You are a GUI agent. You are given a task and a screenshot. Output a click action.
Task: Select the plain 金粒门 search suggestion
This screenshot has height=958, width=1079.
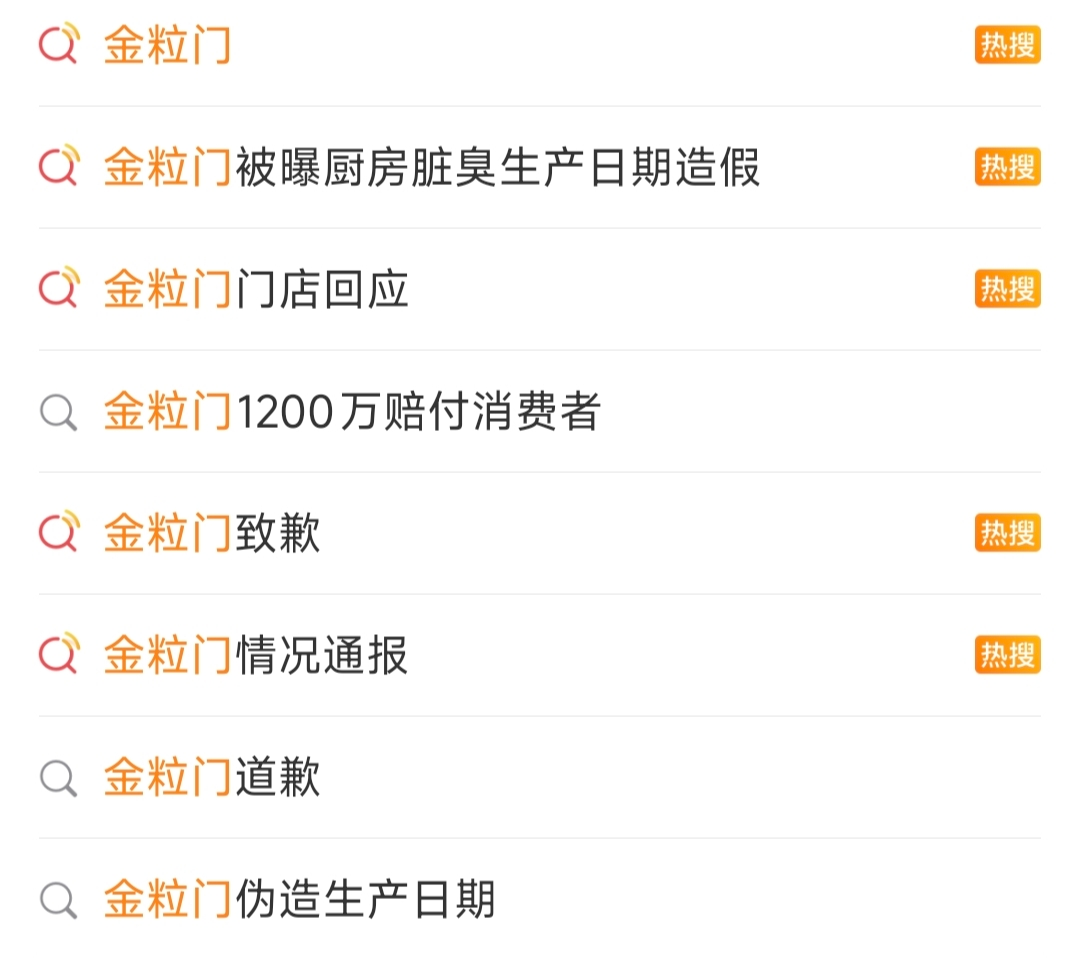click(167, 46)
